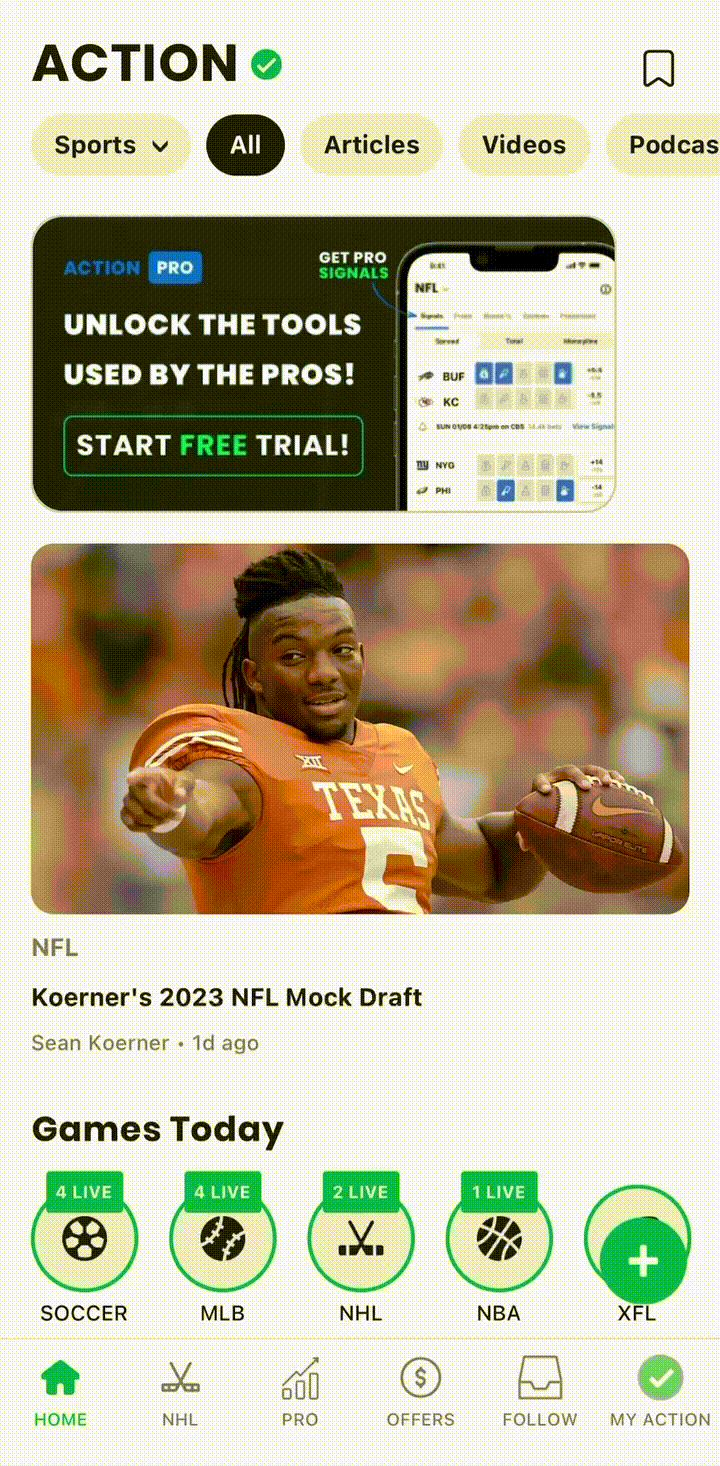Switch to the NHL tab
The height and width of the screenshot is (1466, 720).
180,1391
